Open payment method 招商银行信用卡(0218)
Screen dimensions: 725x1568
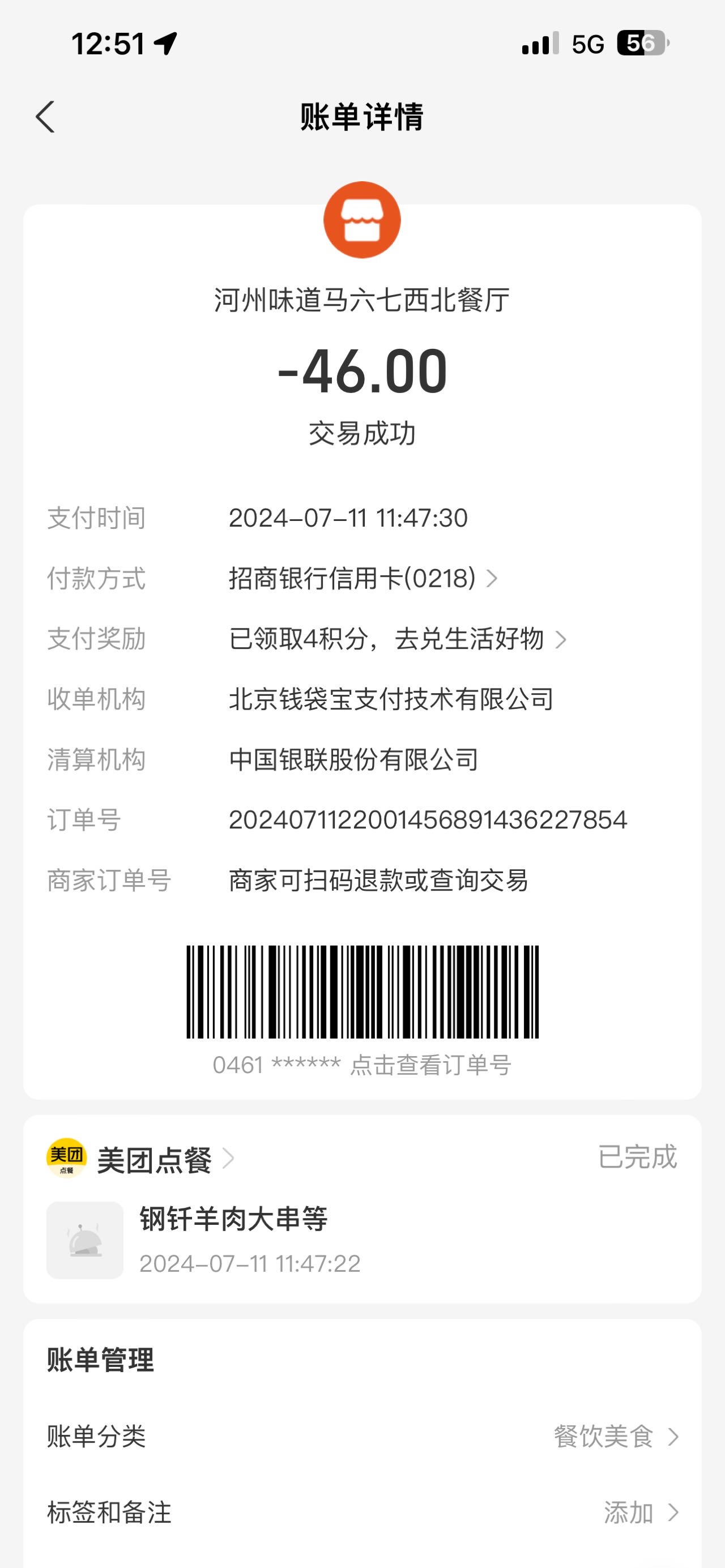[364, 578]
